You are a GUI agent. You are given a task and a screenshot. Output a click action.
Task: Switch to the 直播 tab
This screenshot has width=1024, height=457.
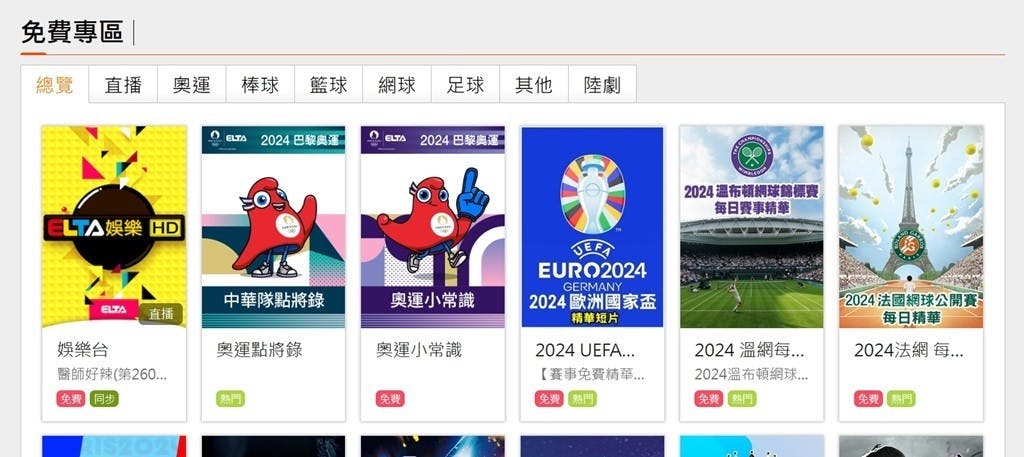click(x=123, y=85)
